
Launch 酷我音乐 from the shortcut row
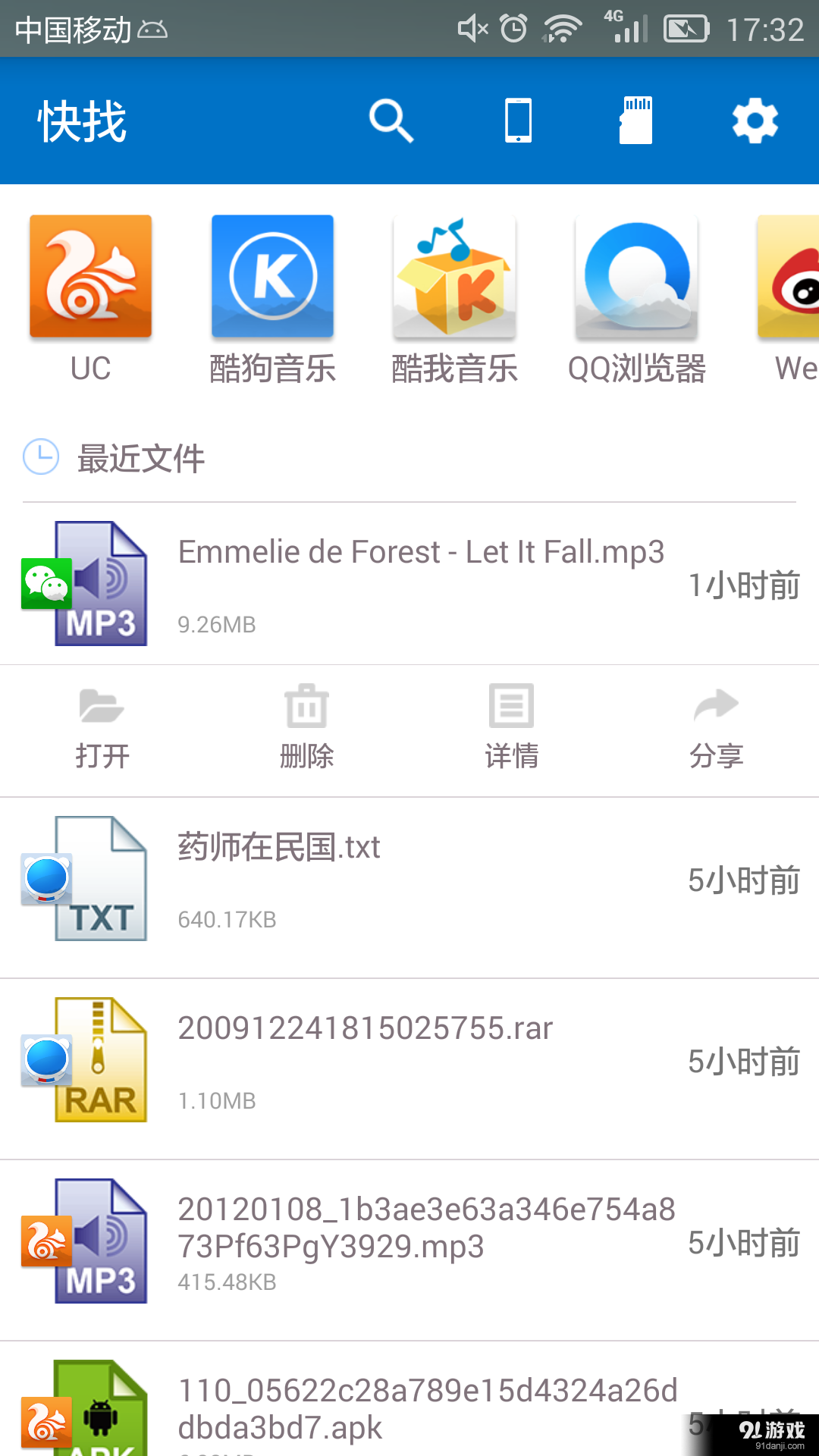click(454, 275)
